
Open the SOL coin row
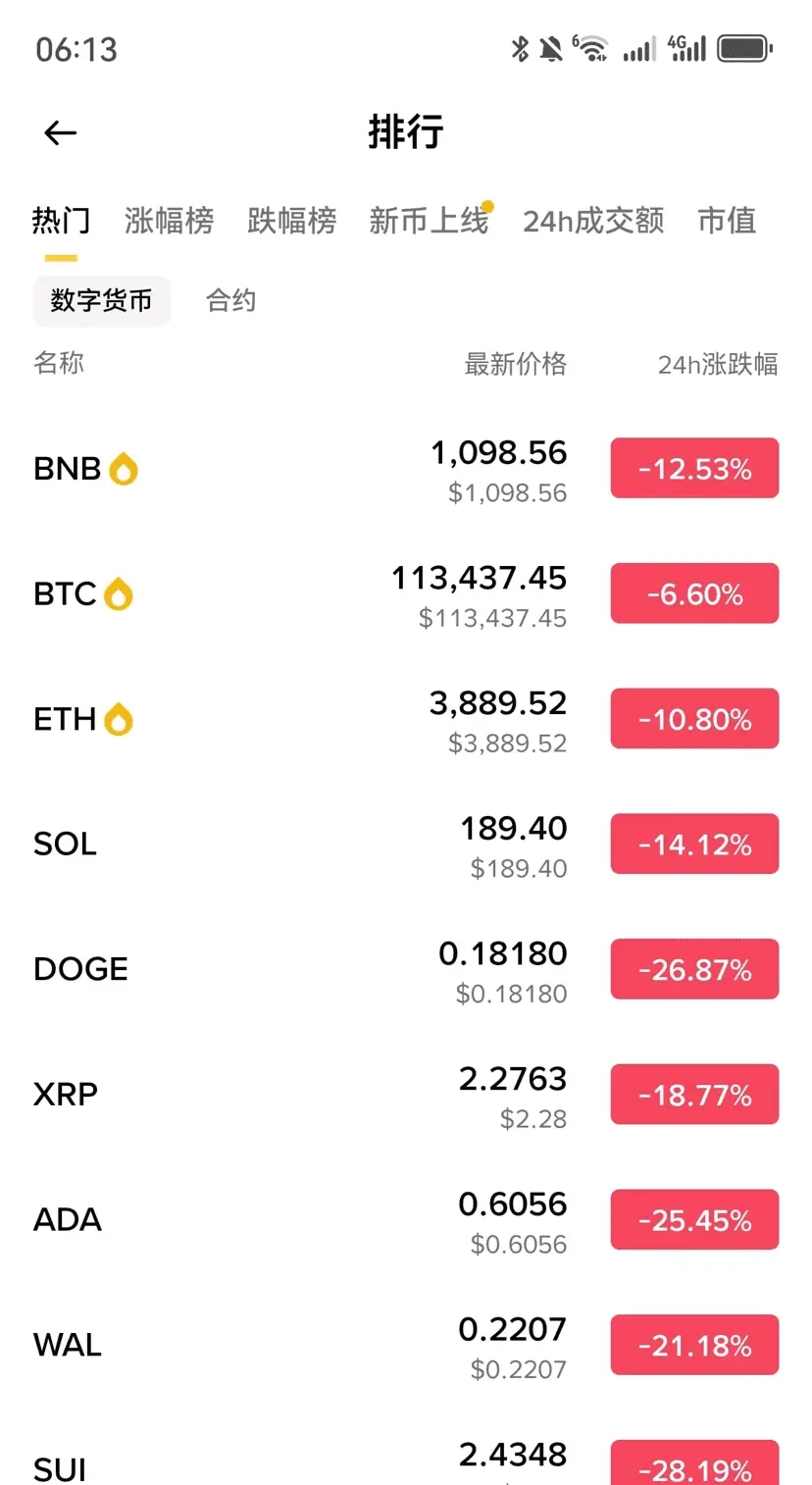click(x=406, y=845)
